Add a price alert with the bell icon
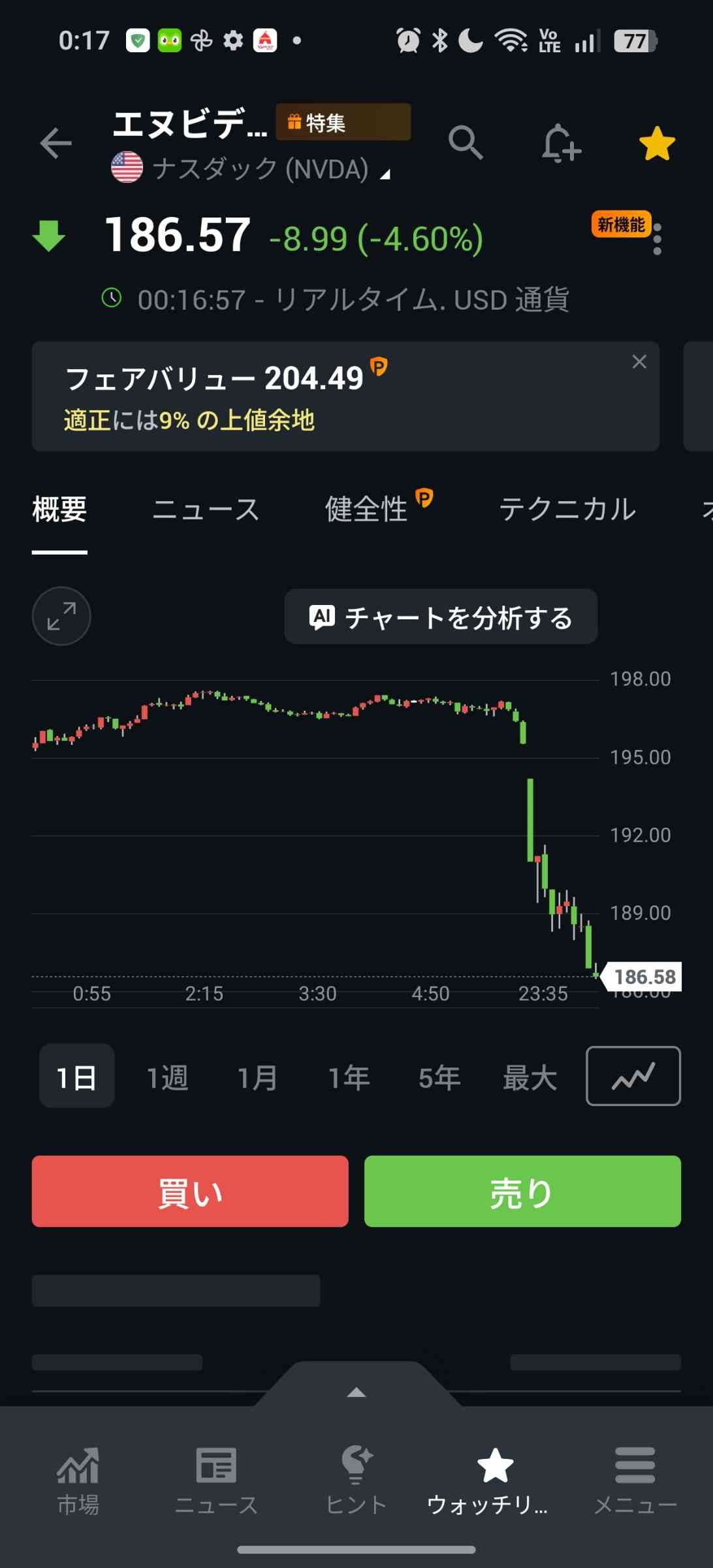713x1568 pixels. pos(560,142)
